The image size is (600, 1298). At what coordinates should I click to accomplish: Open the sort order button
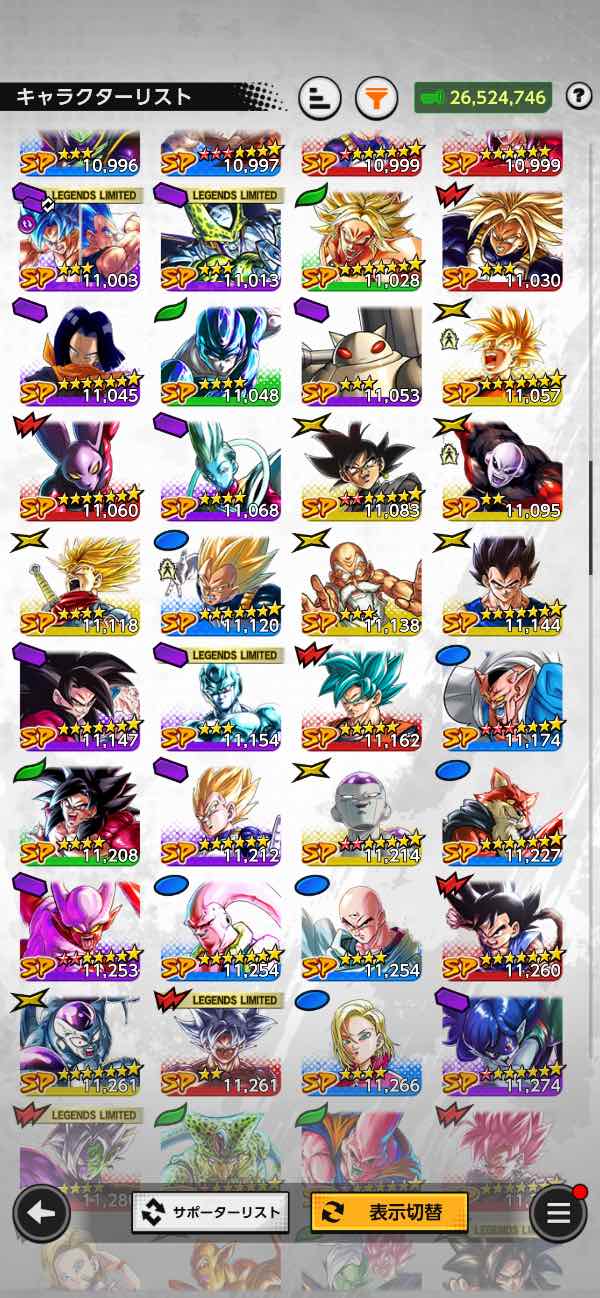click(319, 98)
